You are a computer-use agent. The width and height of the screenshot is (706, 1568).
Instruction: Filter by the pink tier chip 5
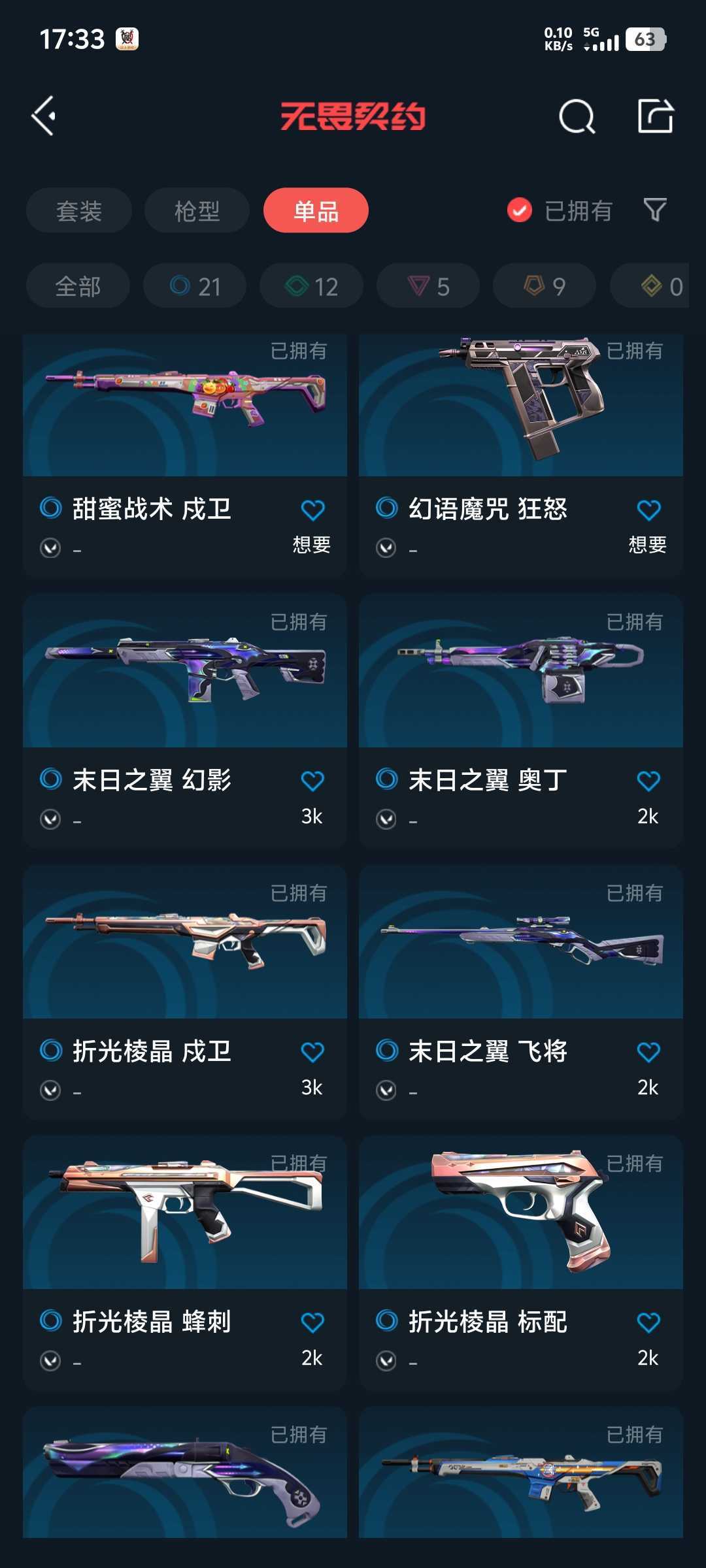428,286
